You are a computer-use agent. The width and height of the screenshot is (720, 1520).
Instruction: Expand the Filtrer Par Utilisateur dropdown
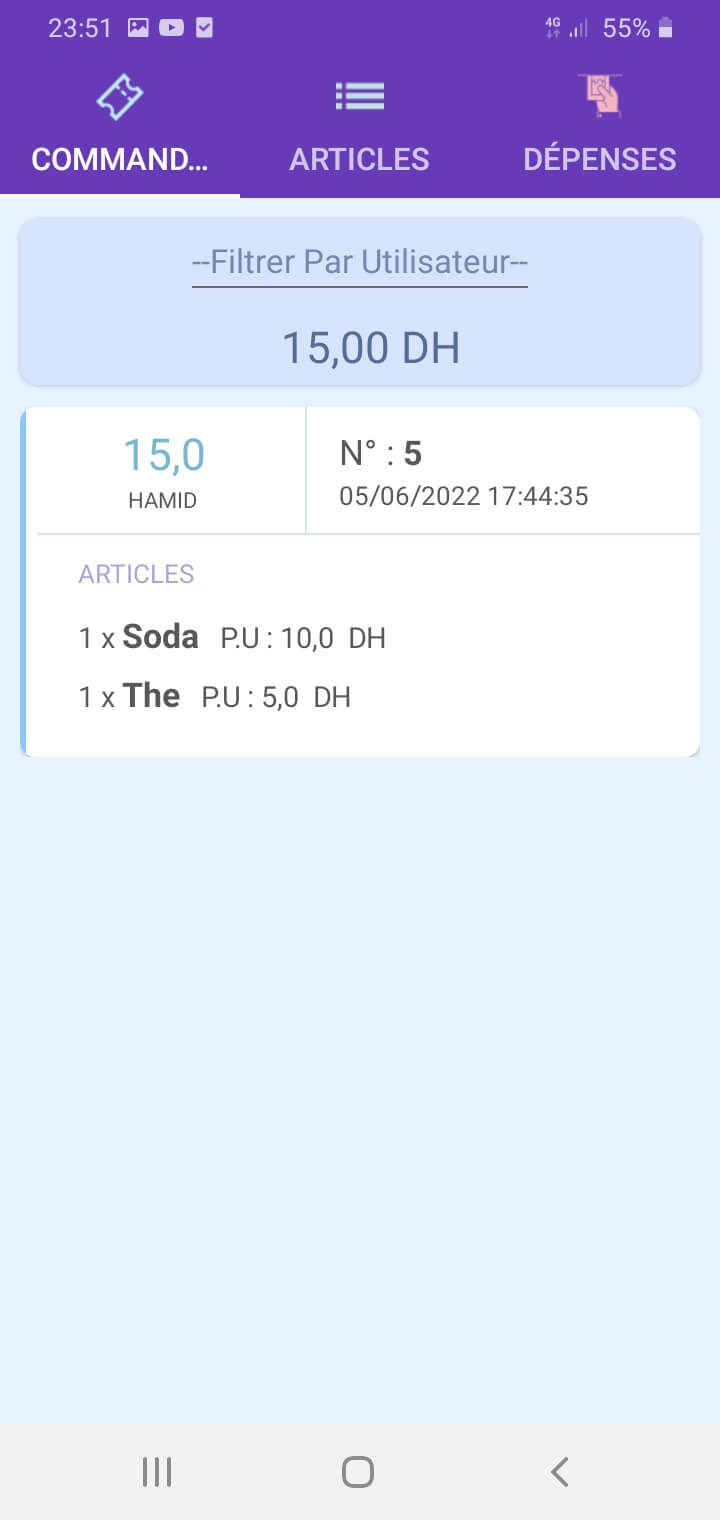(x=360, y=263)
